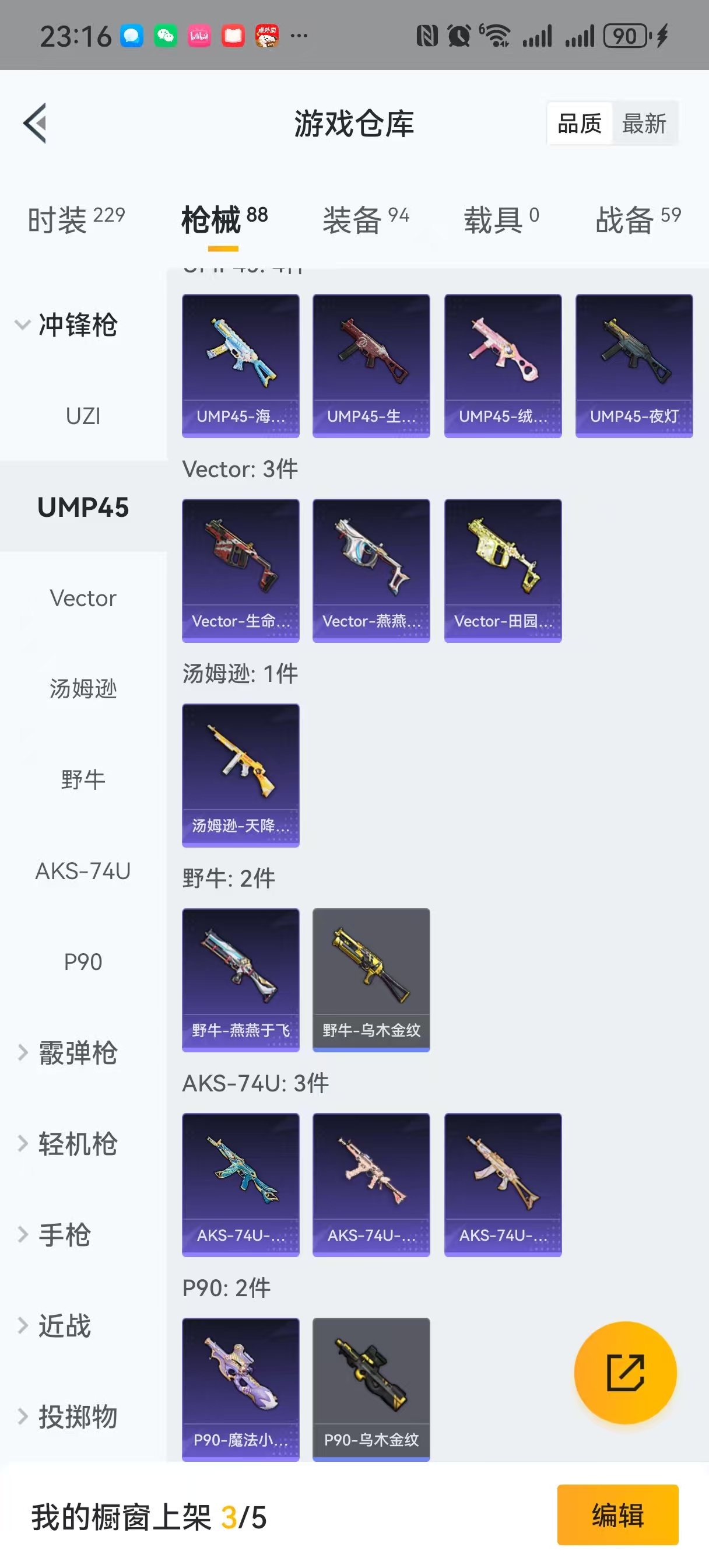709x1568 pixels.
Task: Sort inventory by 品质
Action: [x=579, y=124]
